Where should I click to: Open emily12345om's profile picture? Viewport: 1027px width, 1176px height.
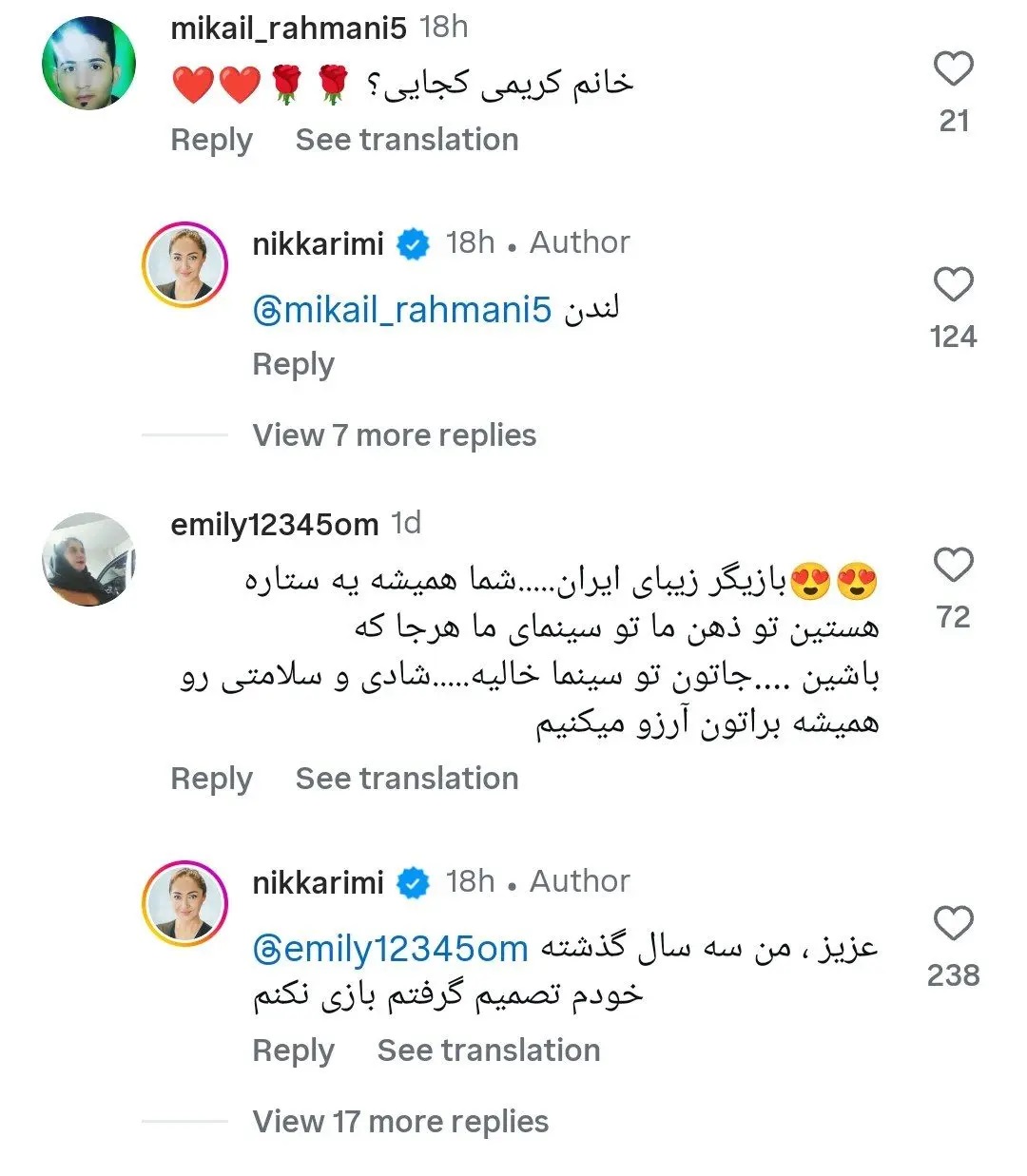pyautogui.click(x=89, y=559)
